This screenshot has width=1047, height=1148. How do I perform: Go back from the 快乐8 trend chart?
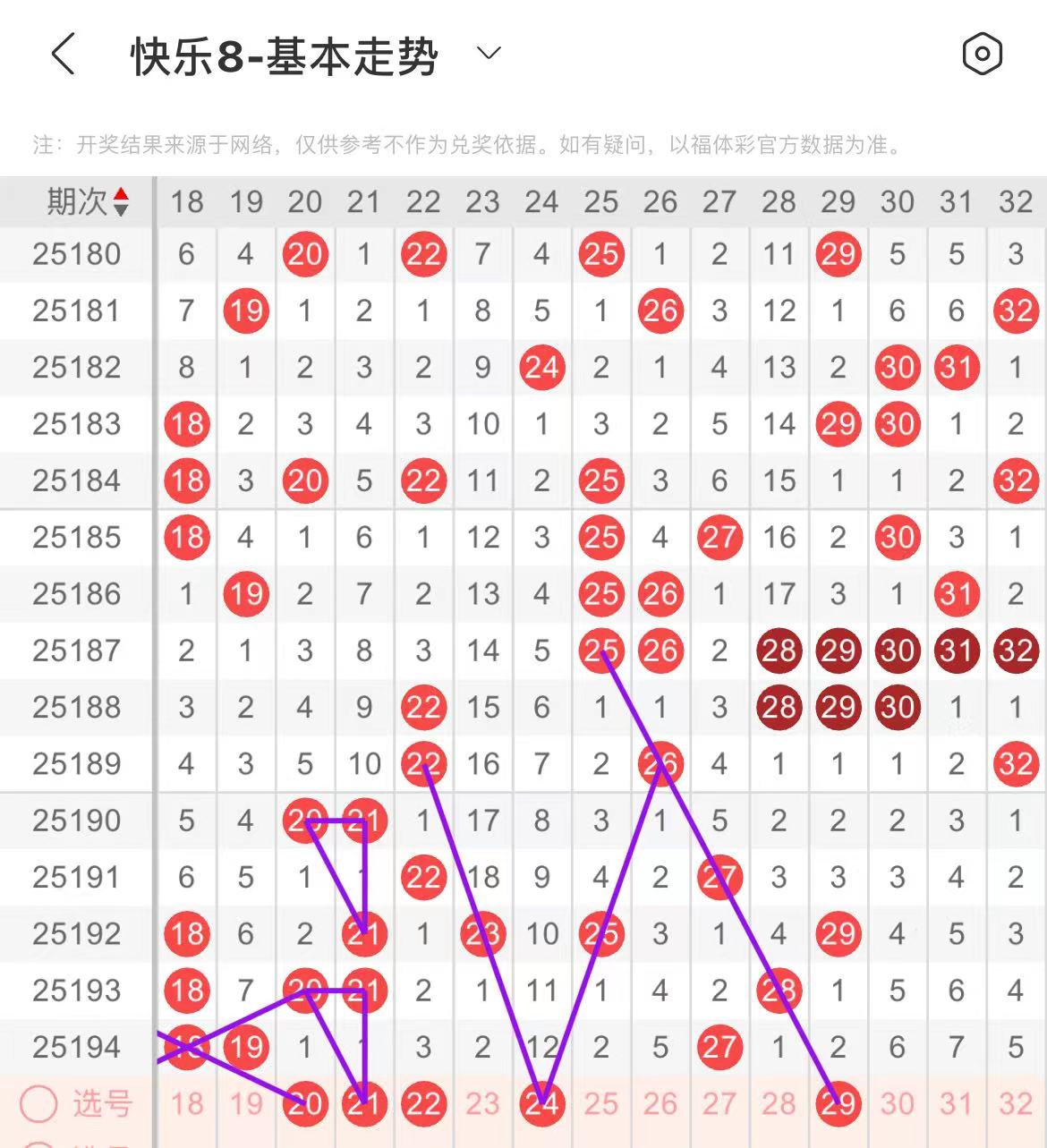coord(63,55)
